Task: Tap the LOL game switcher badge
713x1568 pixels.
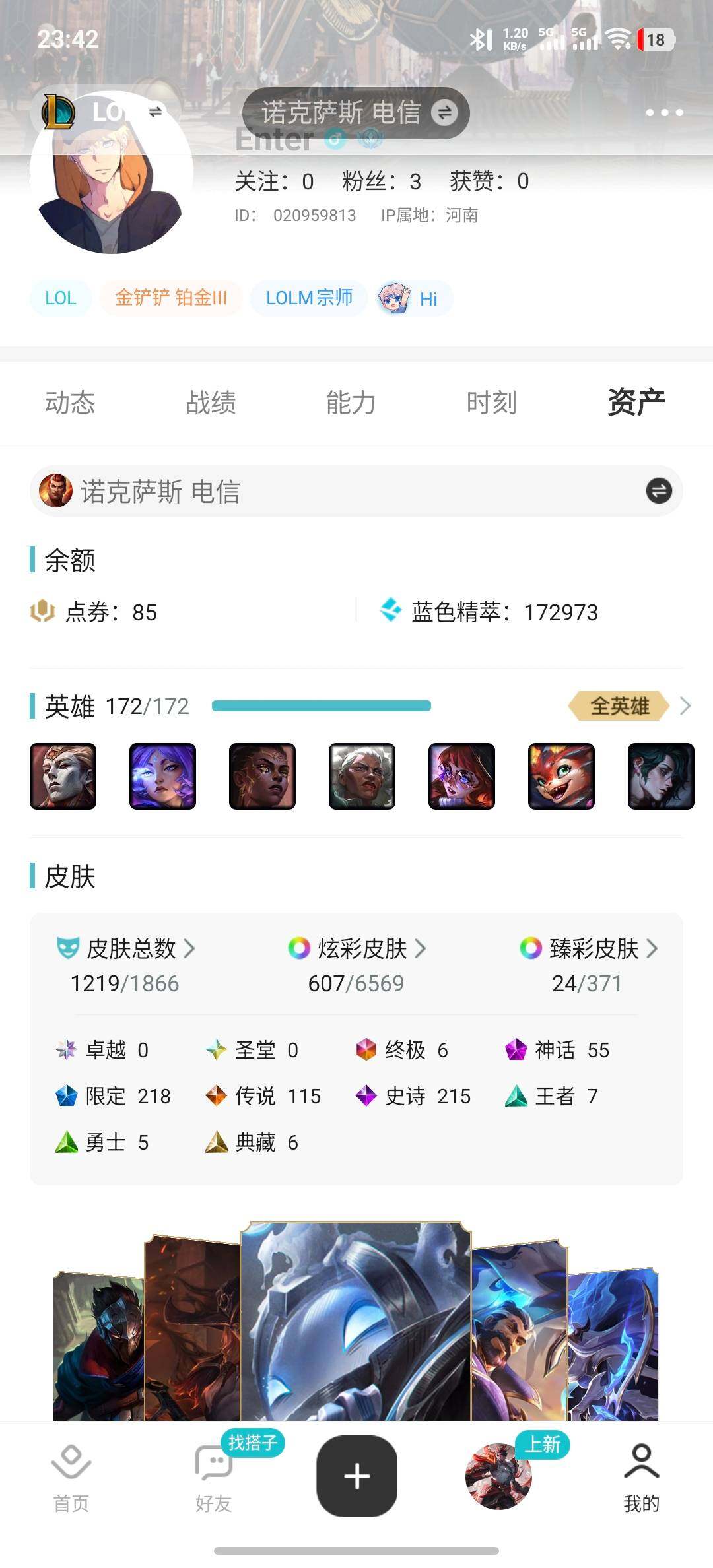Action: pos(99,112)
